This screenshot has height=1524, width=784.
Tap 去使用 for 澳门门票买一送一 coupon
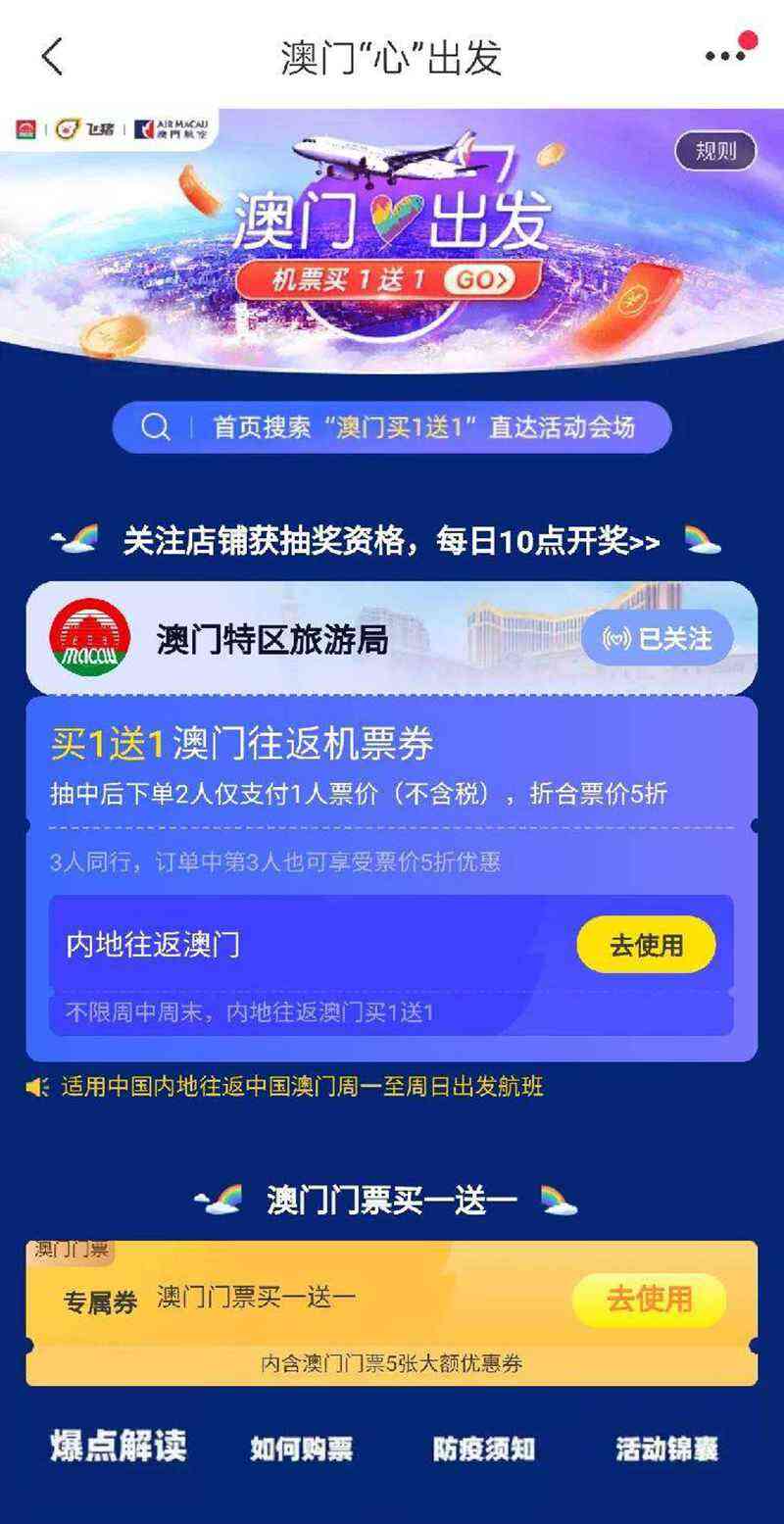(649, 1300)
